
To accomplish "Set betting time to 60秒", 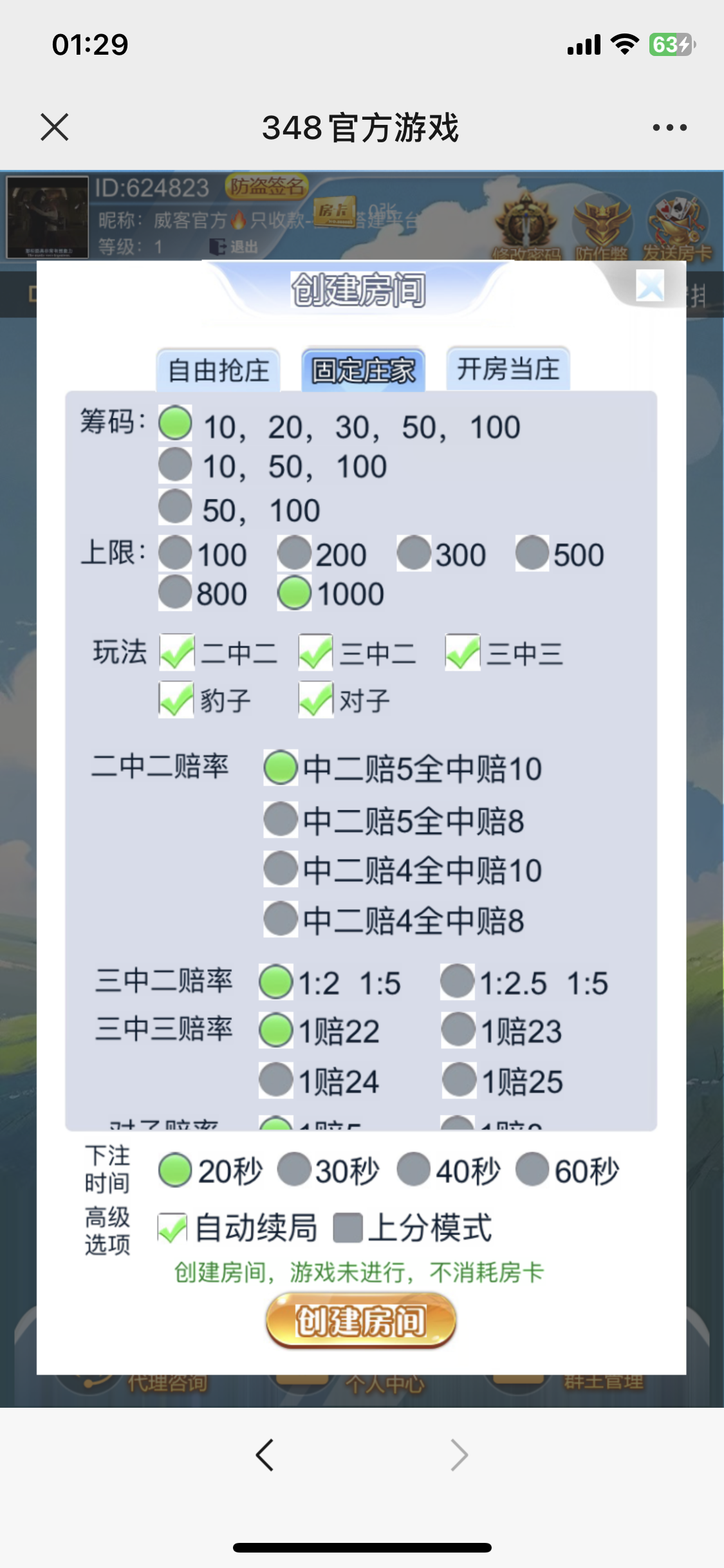I will [x=532, y=1170].
